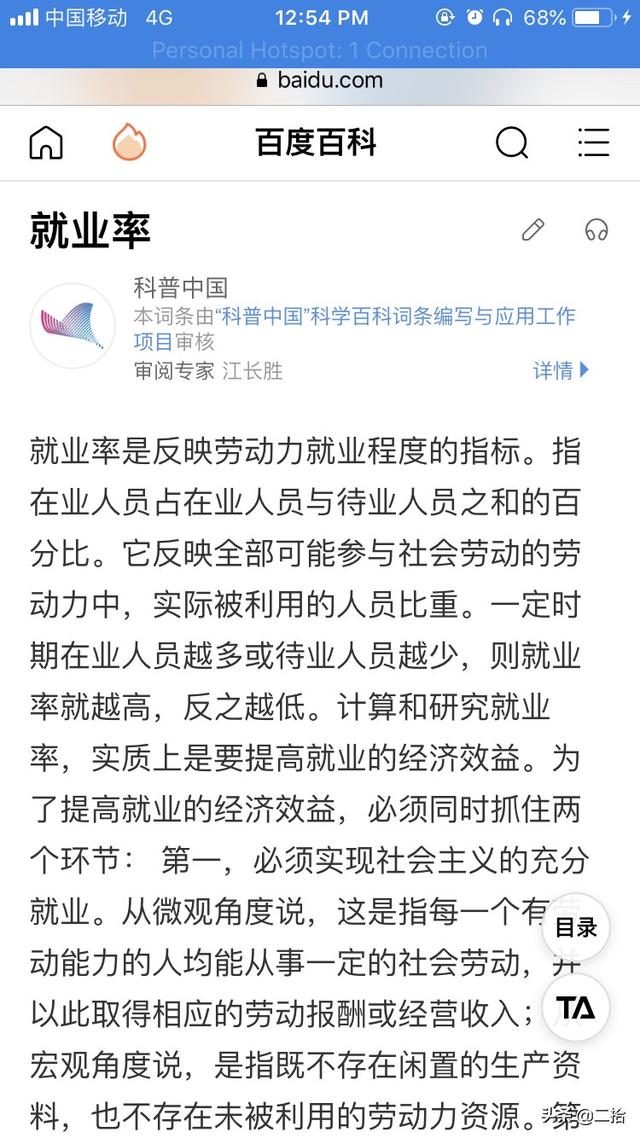This screenshot has width=640, height=1138.
Task: Edit this entry with pencil icon
Action: [533, 230]
